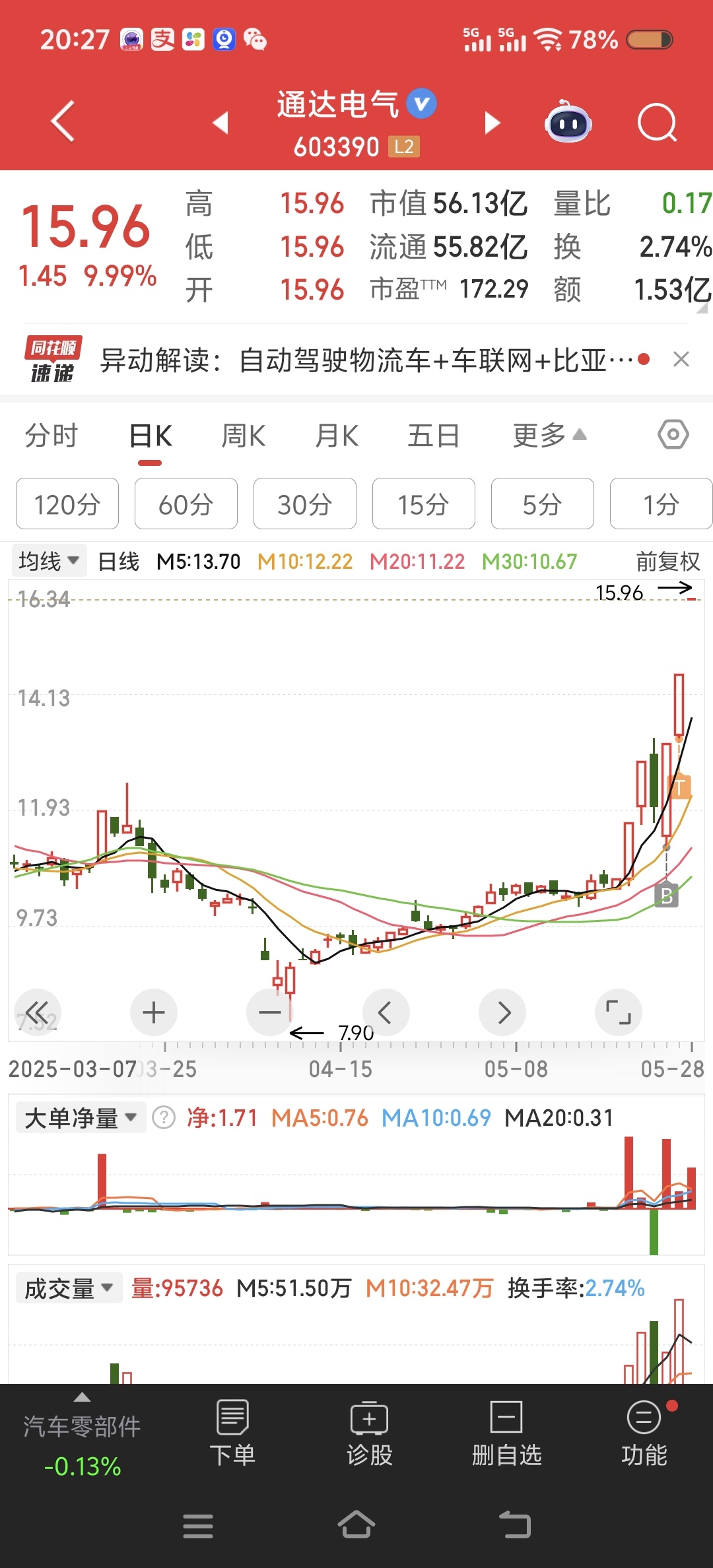This screenshot has height=1568, width=713.
Task: Switch to the 周K tab
Action: tap(243, 436)
